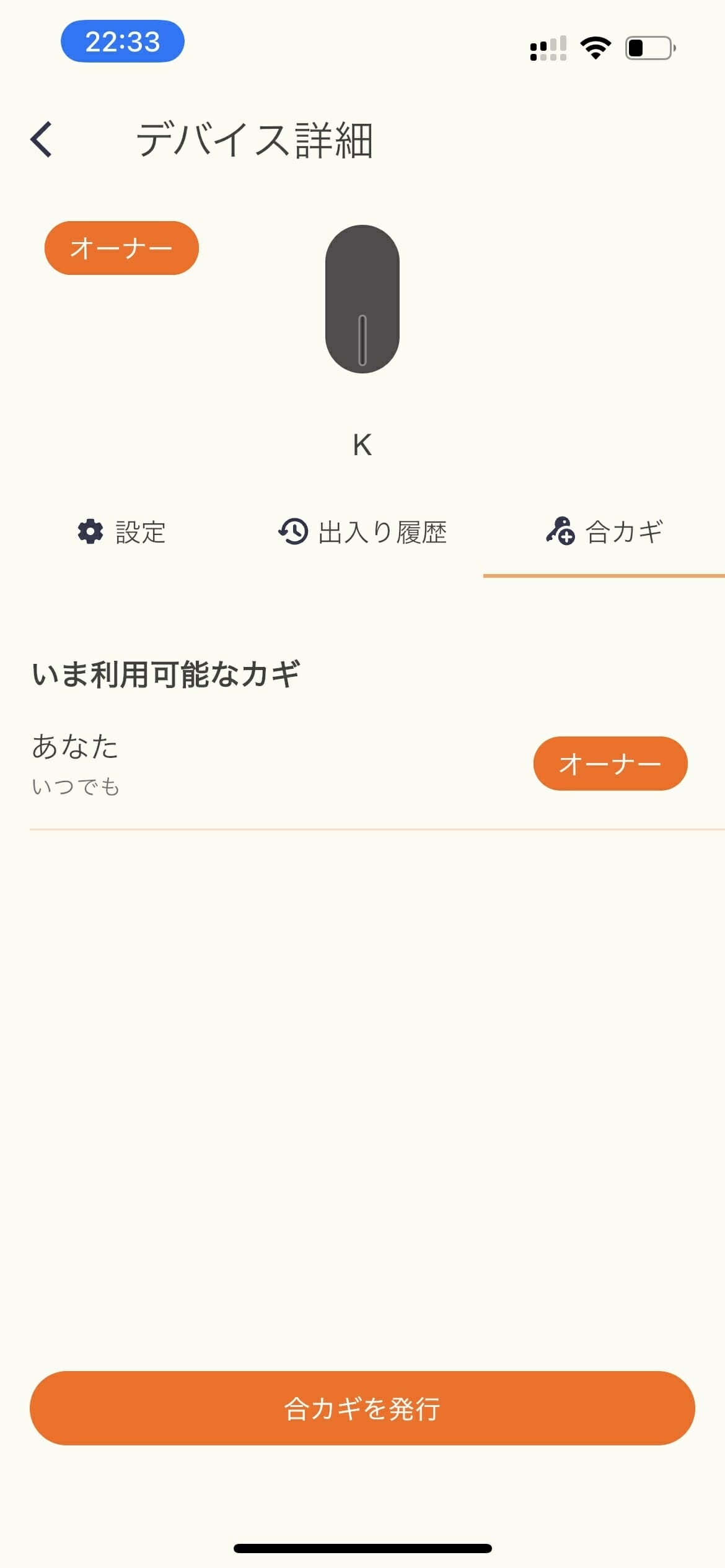The height and width of the screenshot is (1568, 725).
Task: Switch to the 設定 tab
Action: click(x=121, y=532)
